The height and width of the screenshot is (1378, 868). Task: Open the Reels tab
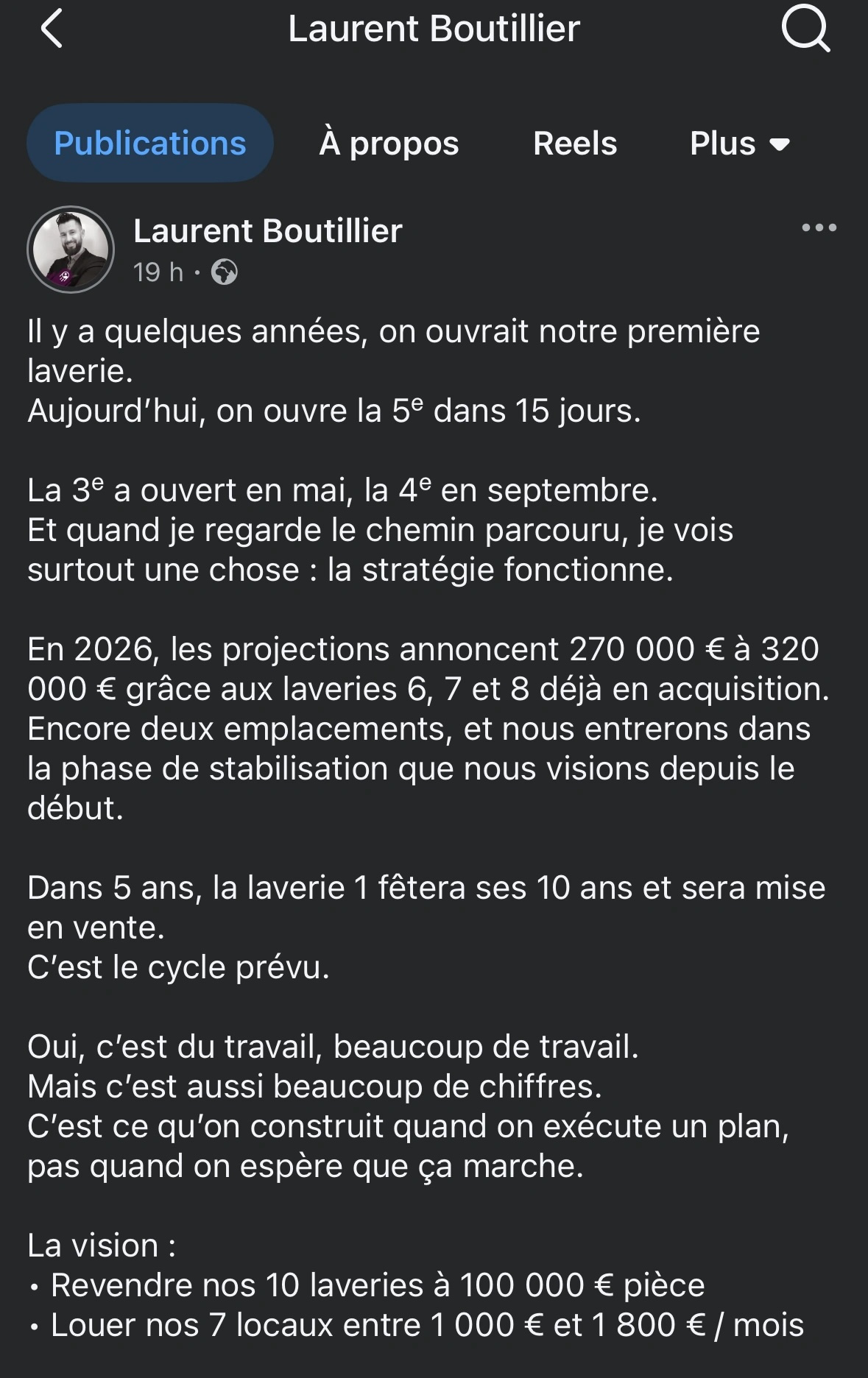(576, 144)
